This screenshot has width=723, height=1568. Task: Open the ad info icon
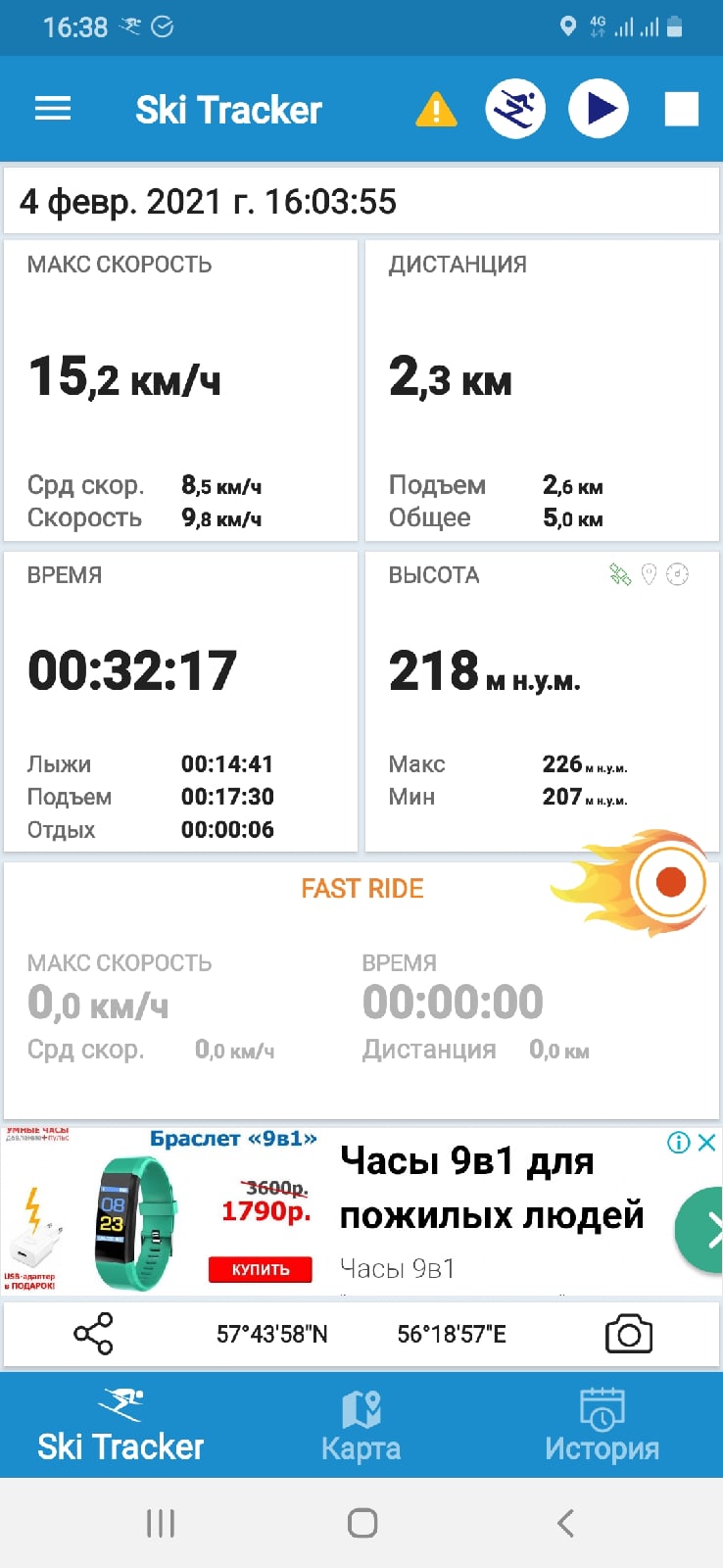coord(678,1143)
